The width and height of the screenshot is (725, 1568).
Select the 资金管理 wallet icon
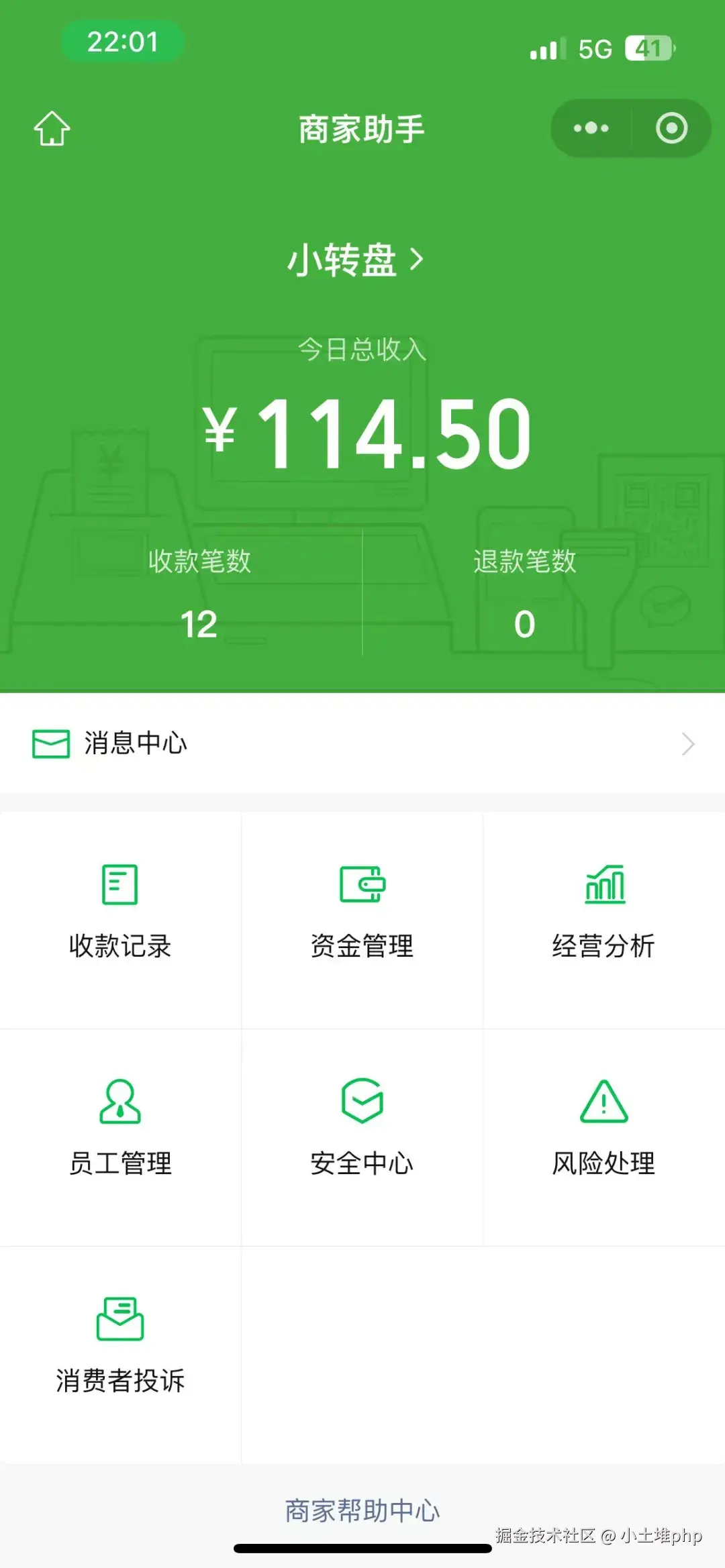pos(362,884)
